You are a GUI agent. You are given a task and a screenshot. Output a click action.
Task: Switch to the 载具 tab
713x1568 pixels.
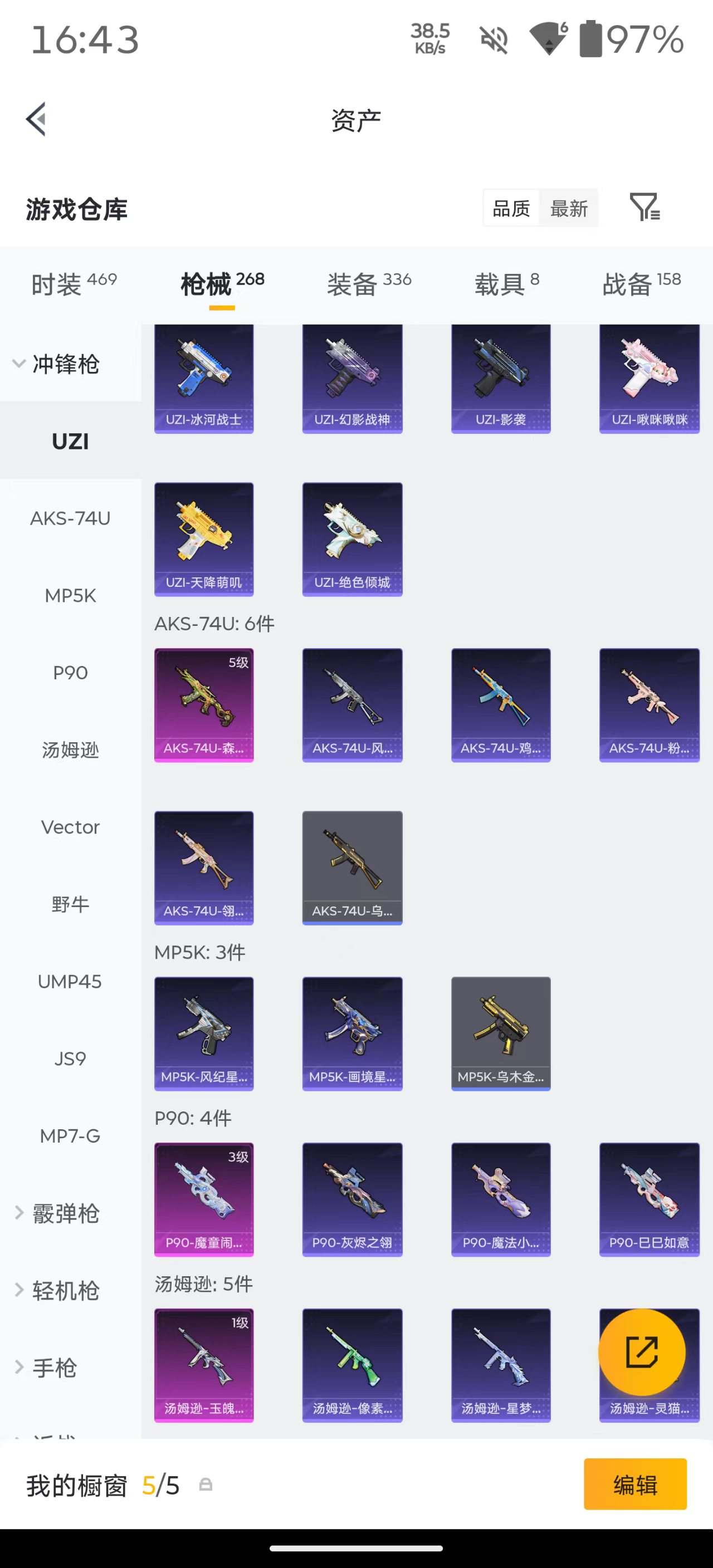[506, 283]
